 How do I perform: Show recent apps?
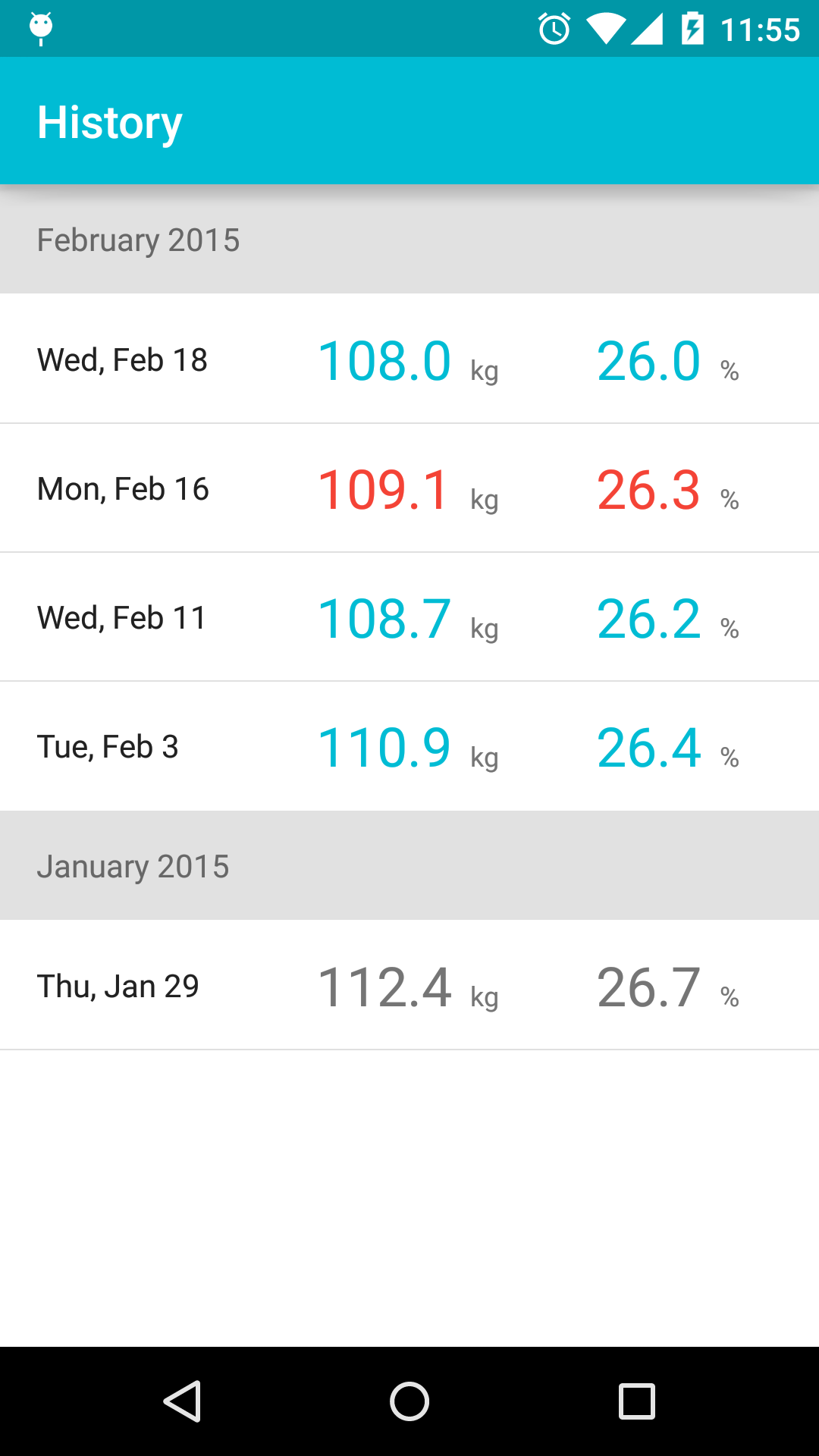(637, 1401)
